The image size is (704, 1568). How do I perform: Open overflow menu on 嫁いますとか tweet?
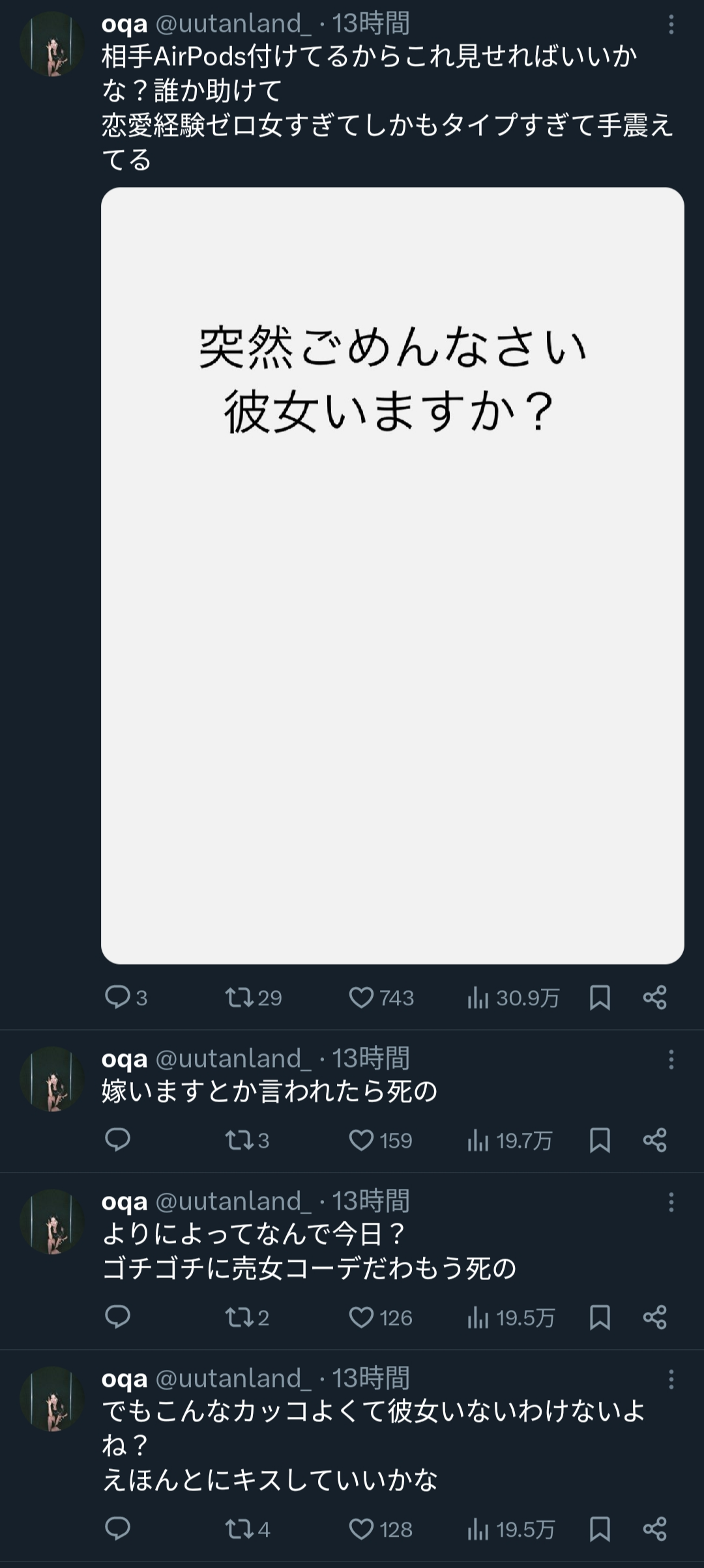pyautogui.click(x=671, y=1059)
